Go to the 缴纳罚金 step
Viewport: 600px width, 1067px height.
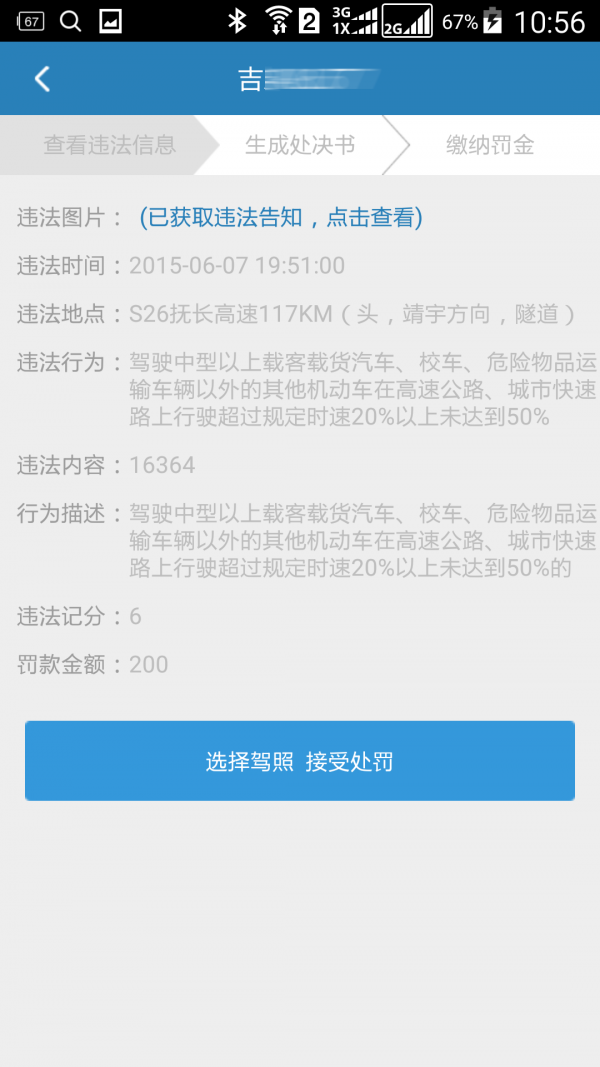coord(490,145)
